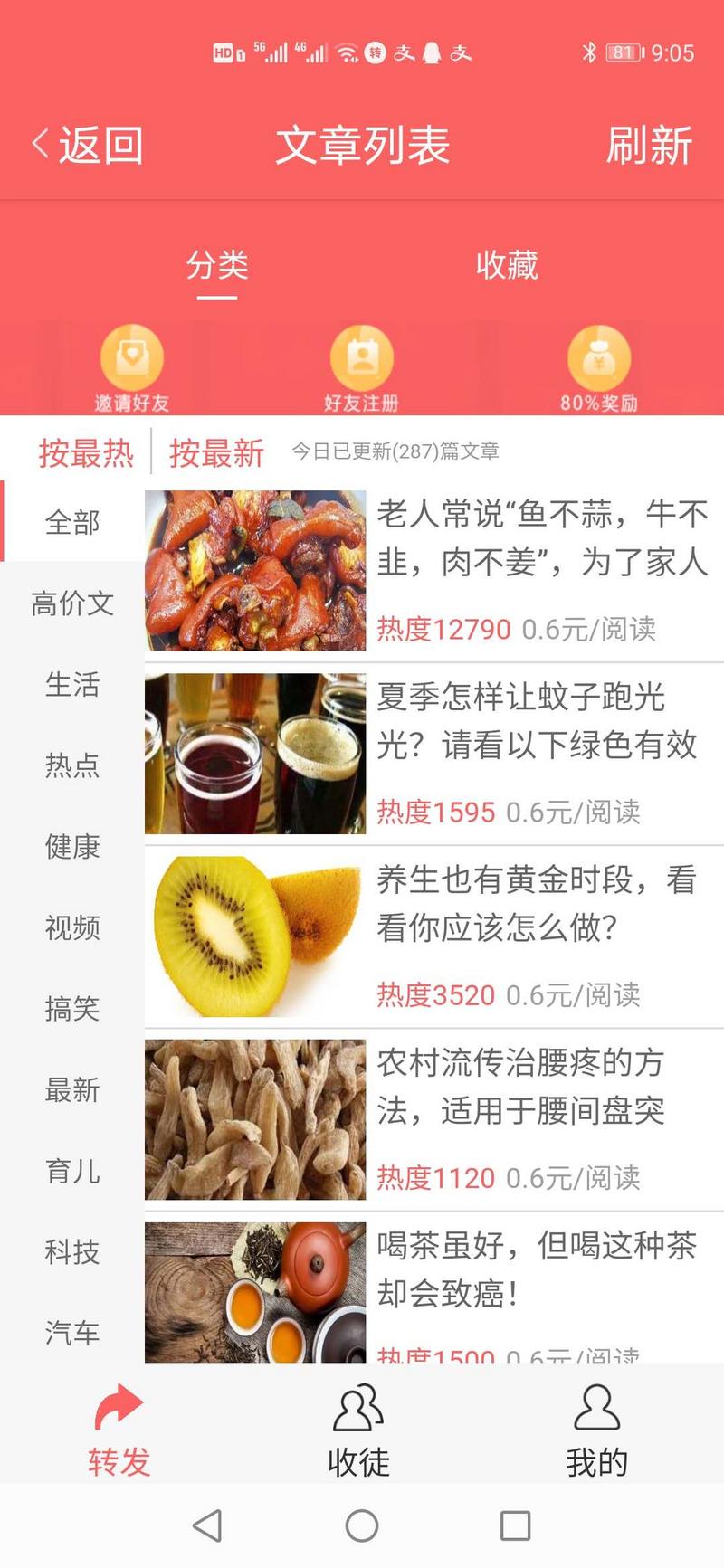
Task: Go back using the 返回 button
Action: [x=88, y=145]
